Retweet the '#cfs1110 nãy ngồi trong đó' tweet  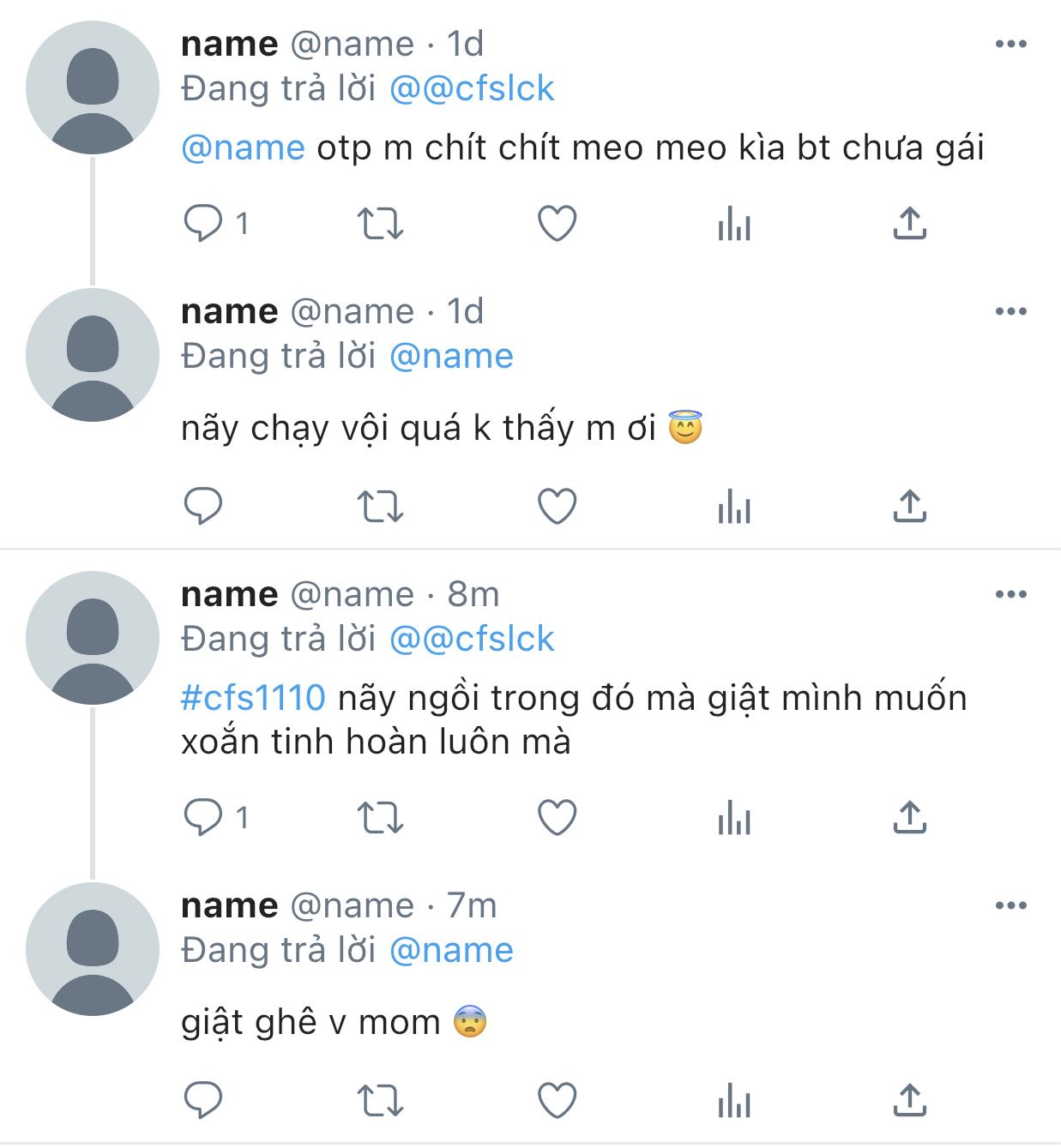380,817
